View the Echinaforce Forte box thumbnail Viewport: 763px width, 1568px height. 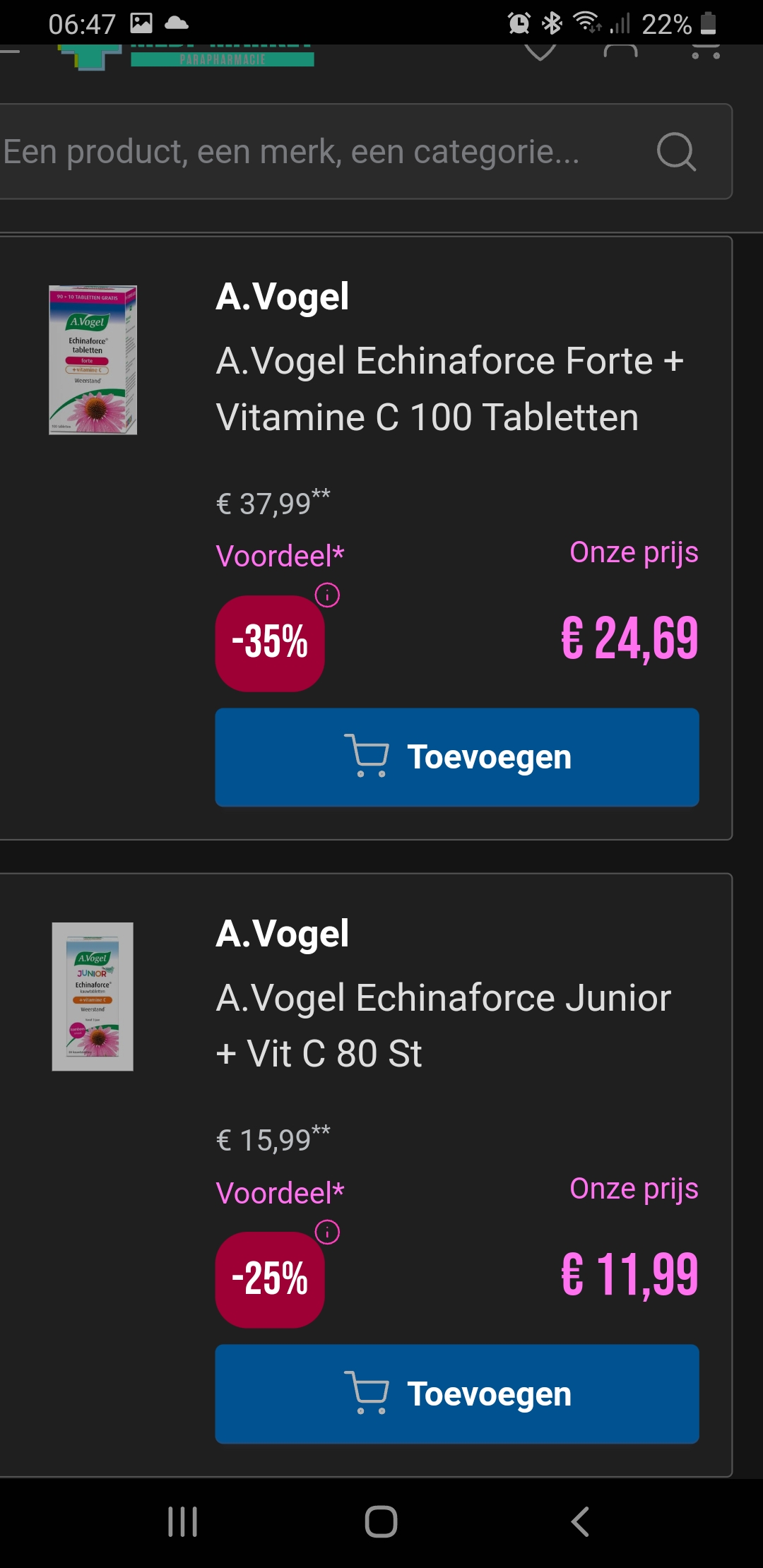pos(93,360)
